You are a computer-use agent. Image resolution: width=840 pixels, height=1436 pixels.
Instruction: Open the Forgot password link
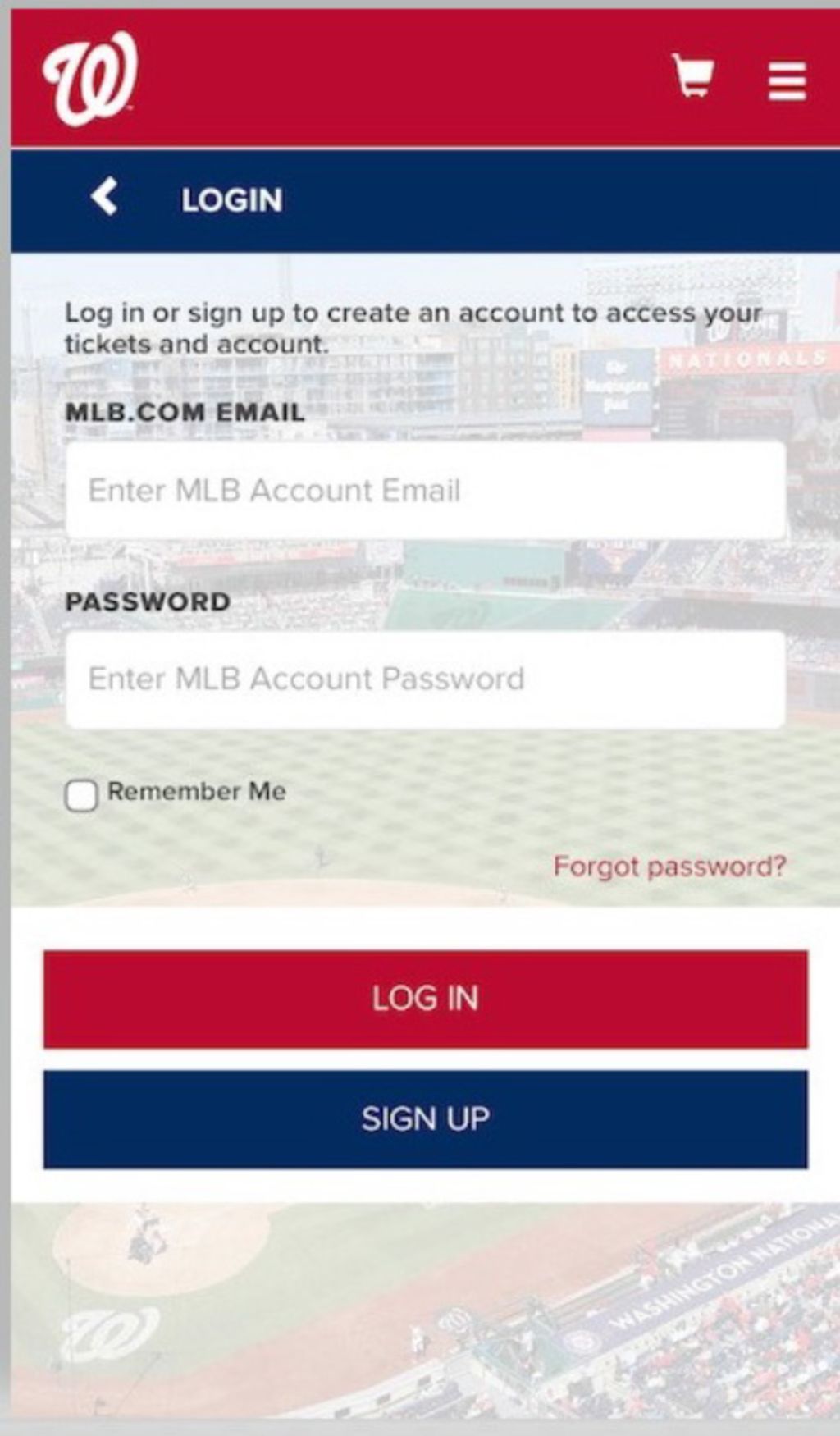pyautogui.click(x=669, y=867)
